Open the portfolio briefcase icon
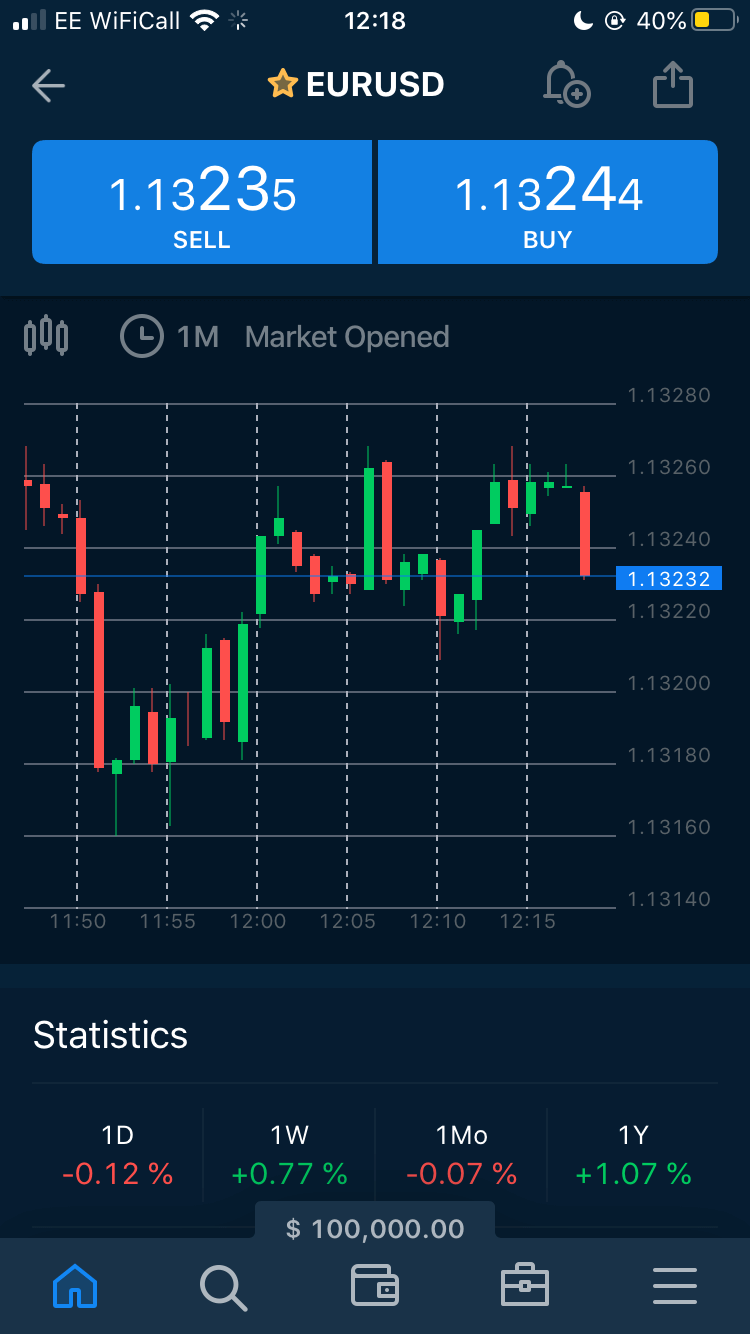 [525, 1288]
